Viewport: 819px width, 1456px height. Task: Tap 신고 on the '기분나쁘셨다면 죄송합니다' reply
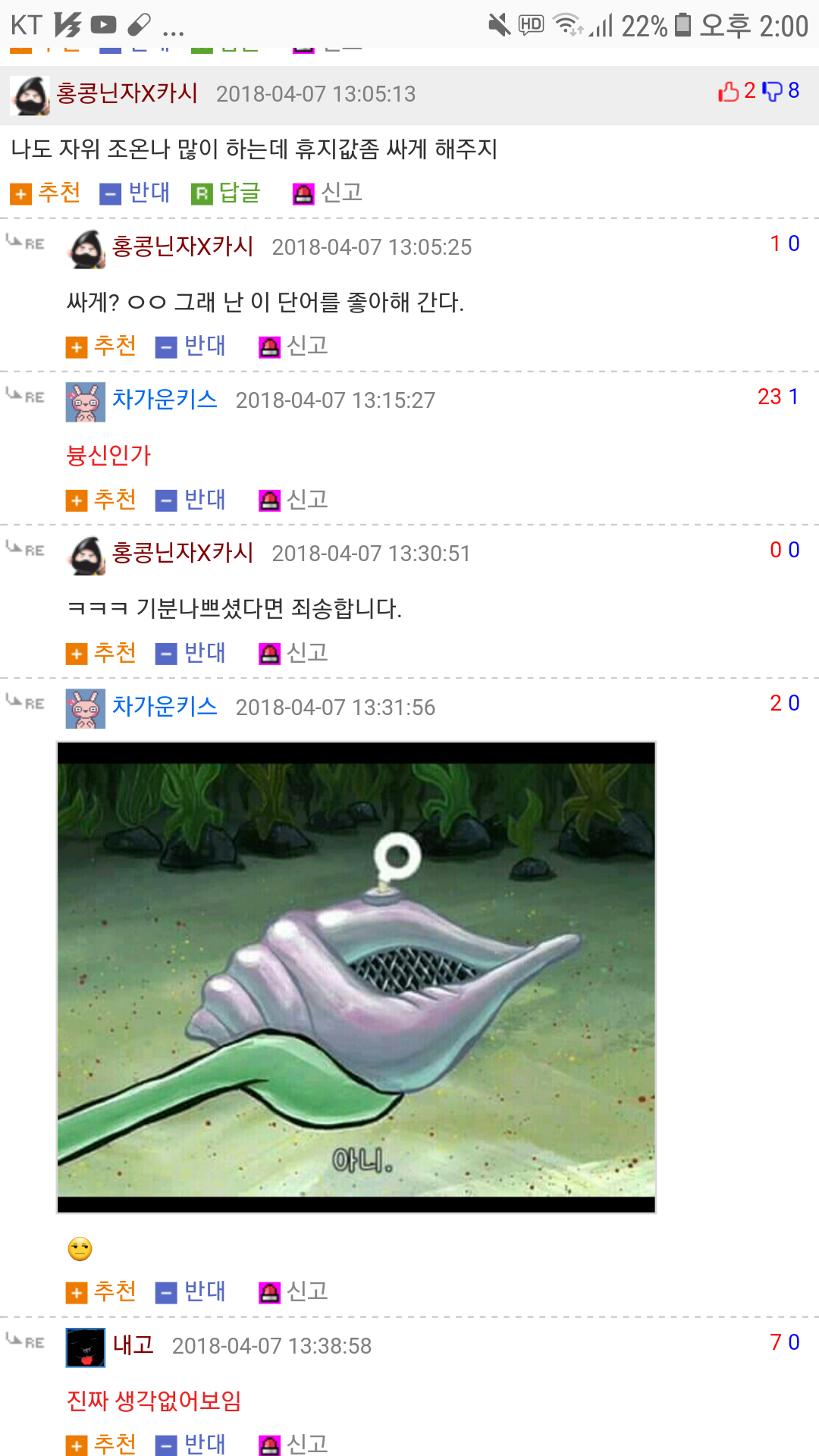293,654
